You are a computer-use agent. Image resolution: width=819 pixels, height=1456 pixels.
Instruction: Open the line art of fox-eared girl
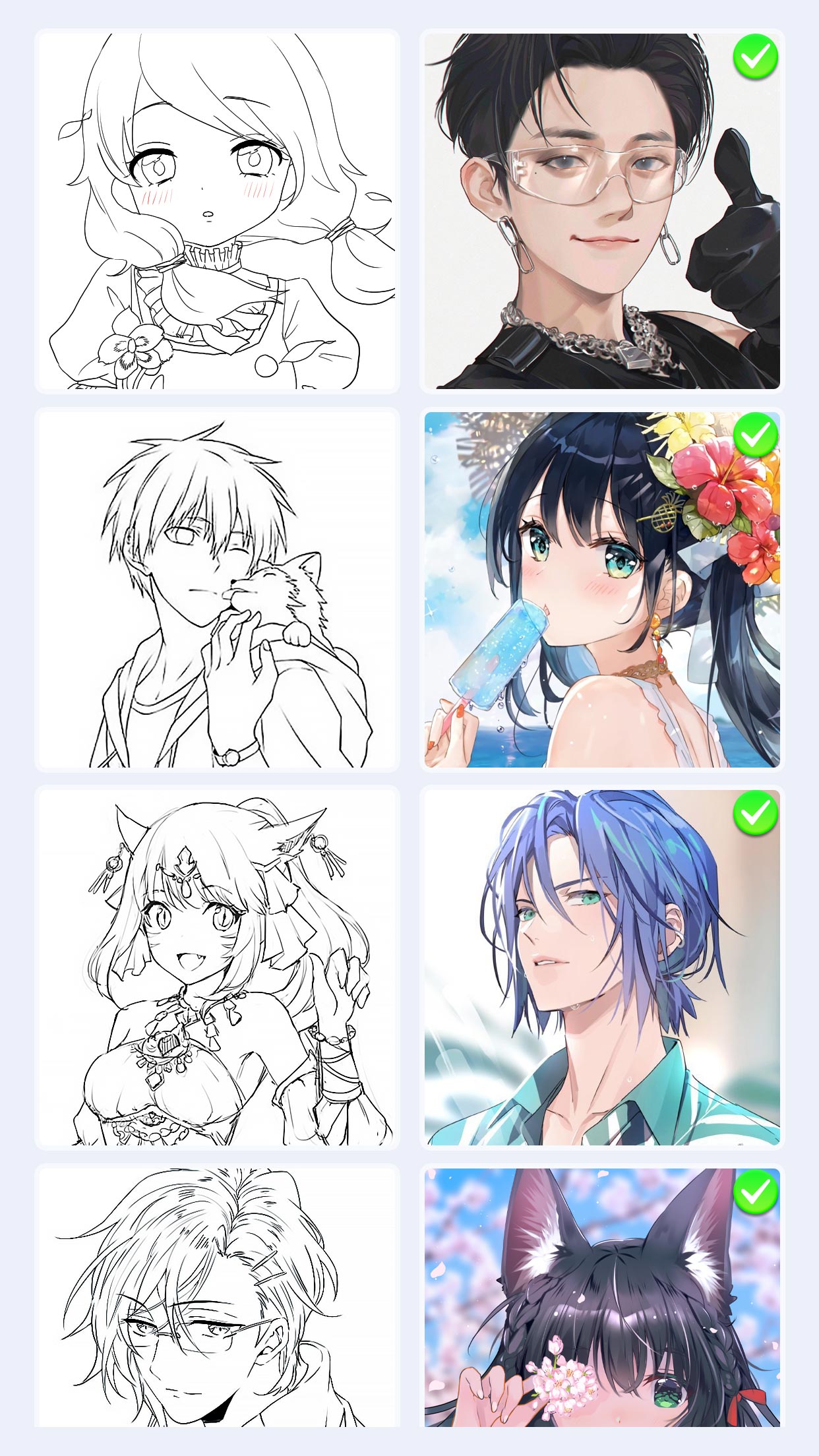click(217, 967)
